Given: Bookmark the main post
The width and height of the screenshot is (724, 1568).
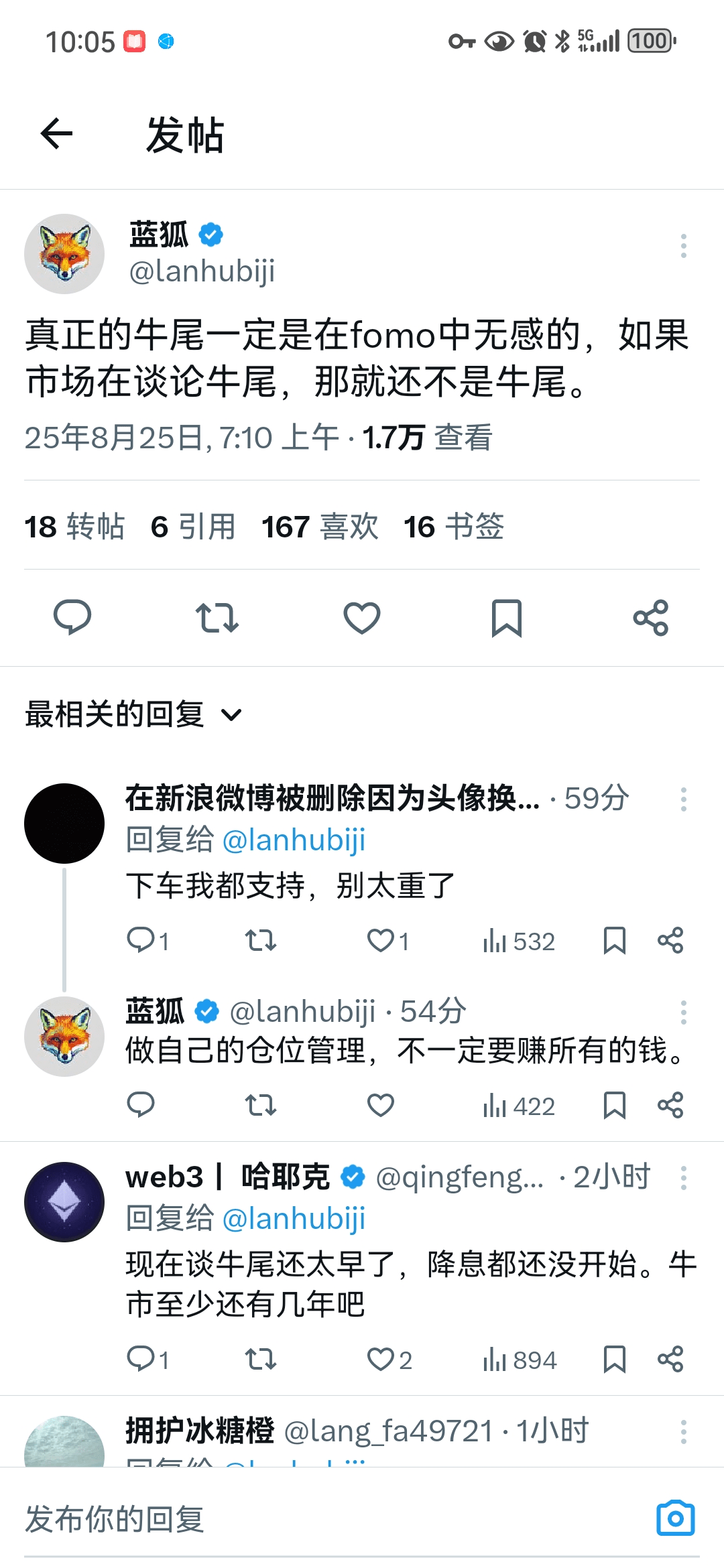Looking at the screenshot, I should 506,617.
